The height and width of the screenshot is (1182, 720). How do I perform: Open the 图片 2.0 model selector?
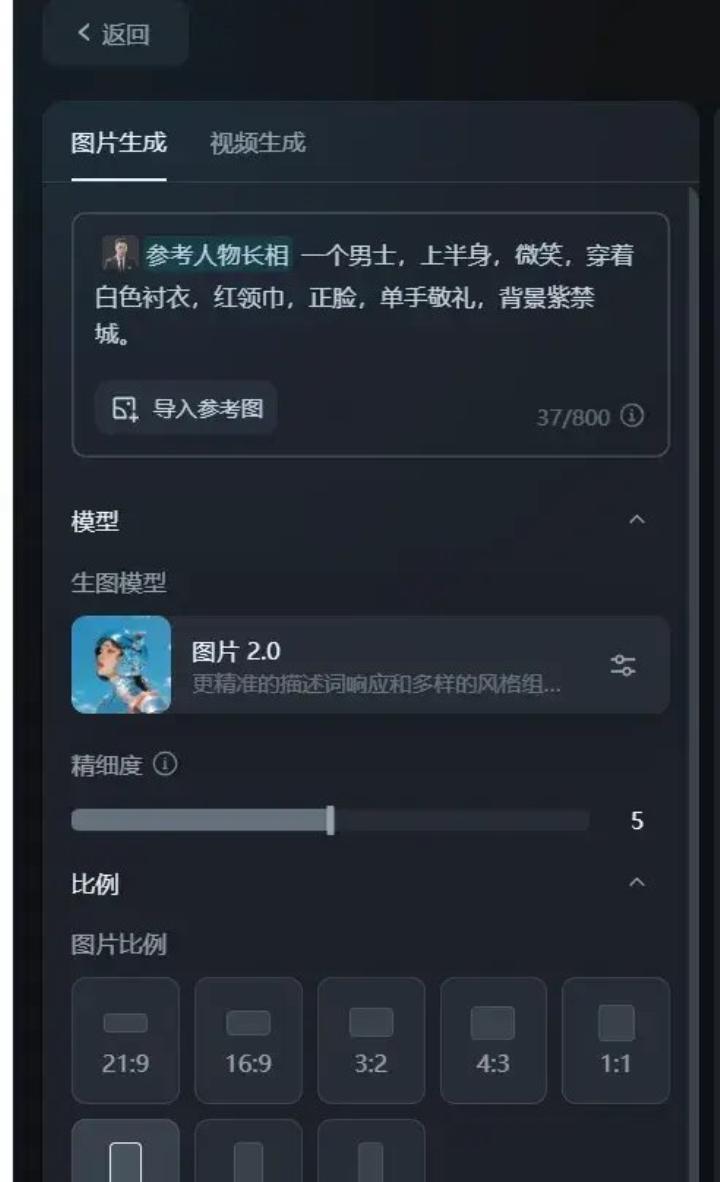[370, 665]
